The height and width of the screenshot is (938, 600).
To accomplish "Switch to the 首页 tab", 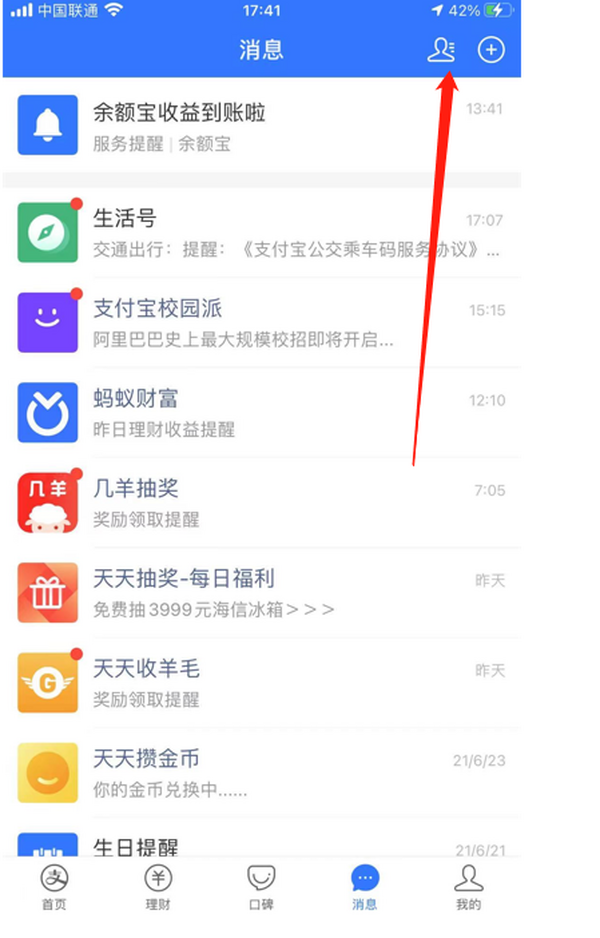I will (x=54, y=886).
